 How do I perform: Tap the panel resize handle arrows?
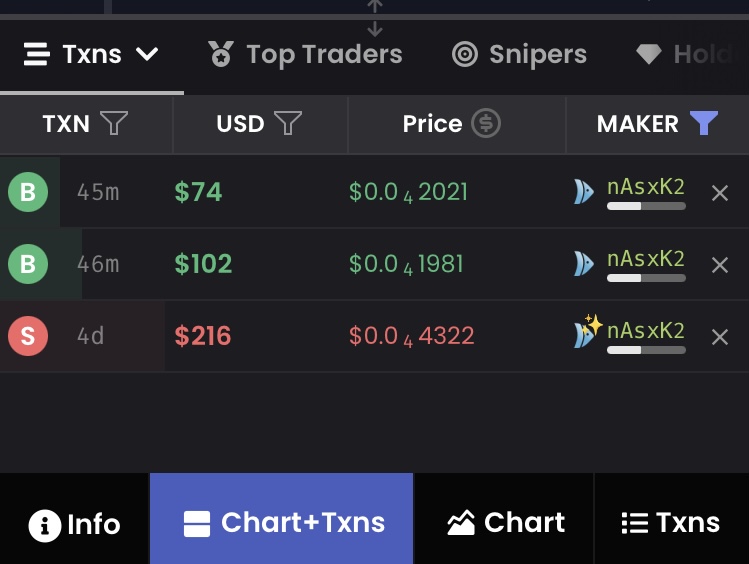[x=375, y=18]
